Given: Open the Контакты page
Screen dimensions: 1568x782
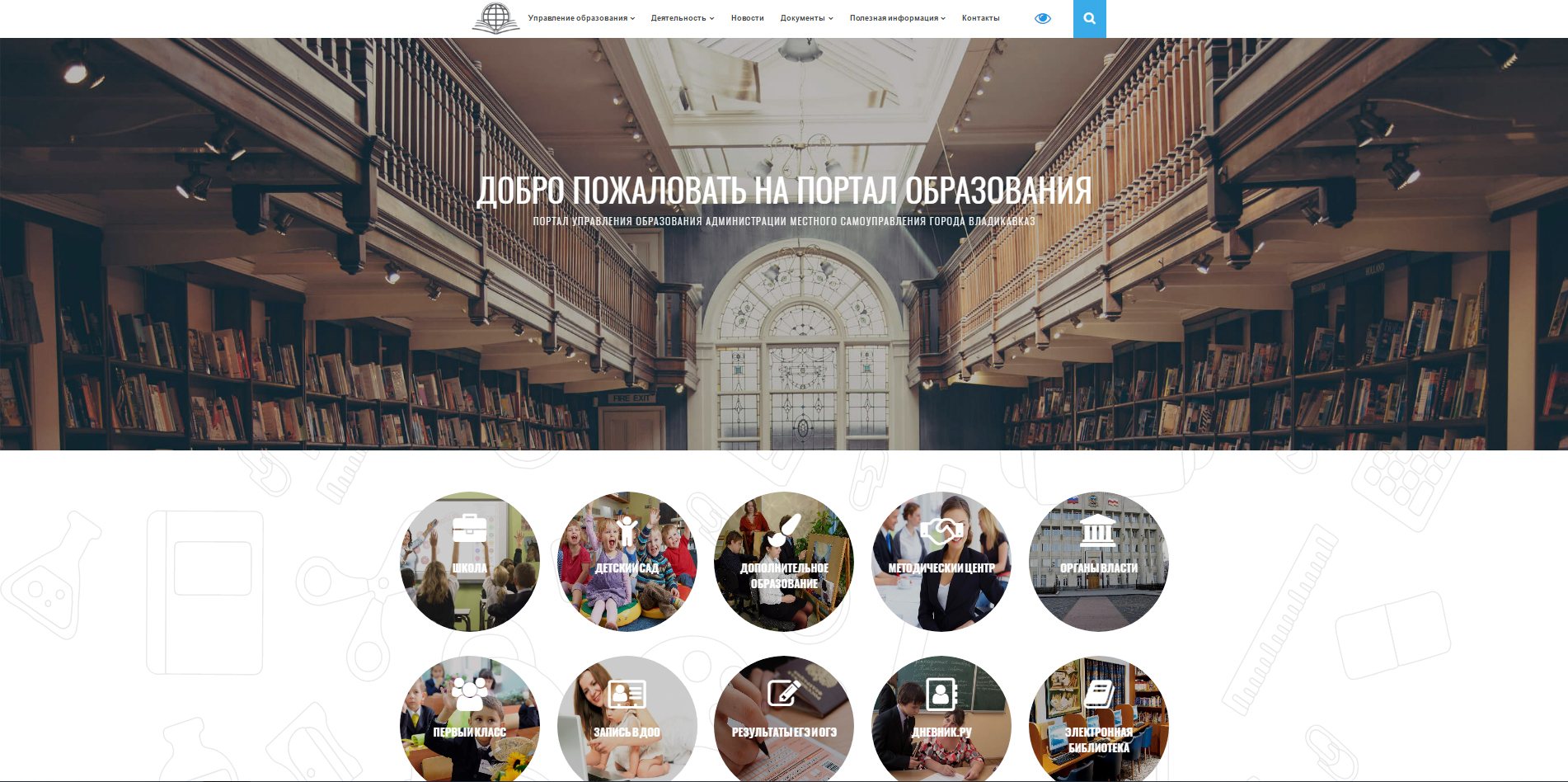Looking at the screenshot, I should pyautogui.click(x=980, y=18).
